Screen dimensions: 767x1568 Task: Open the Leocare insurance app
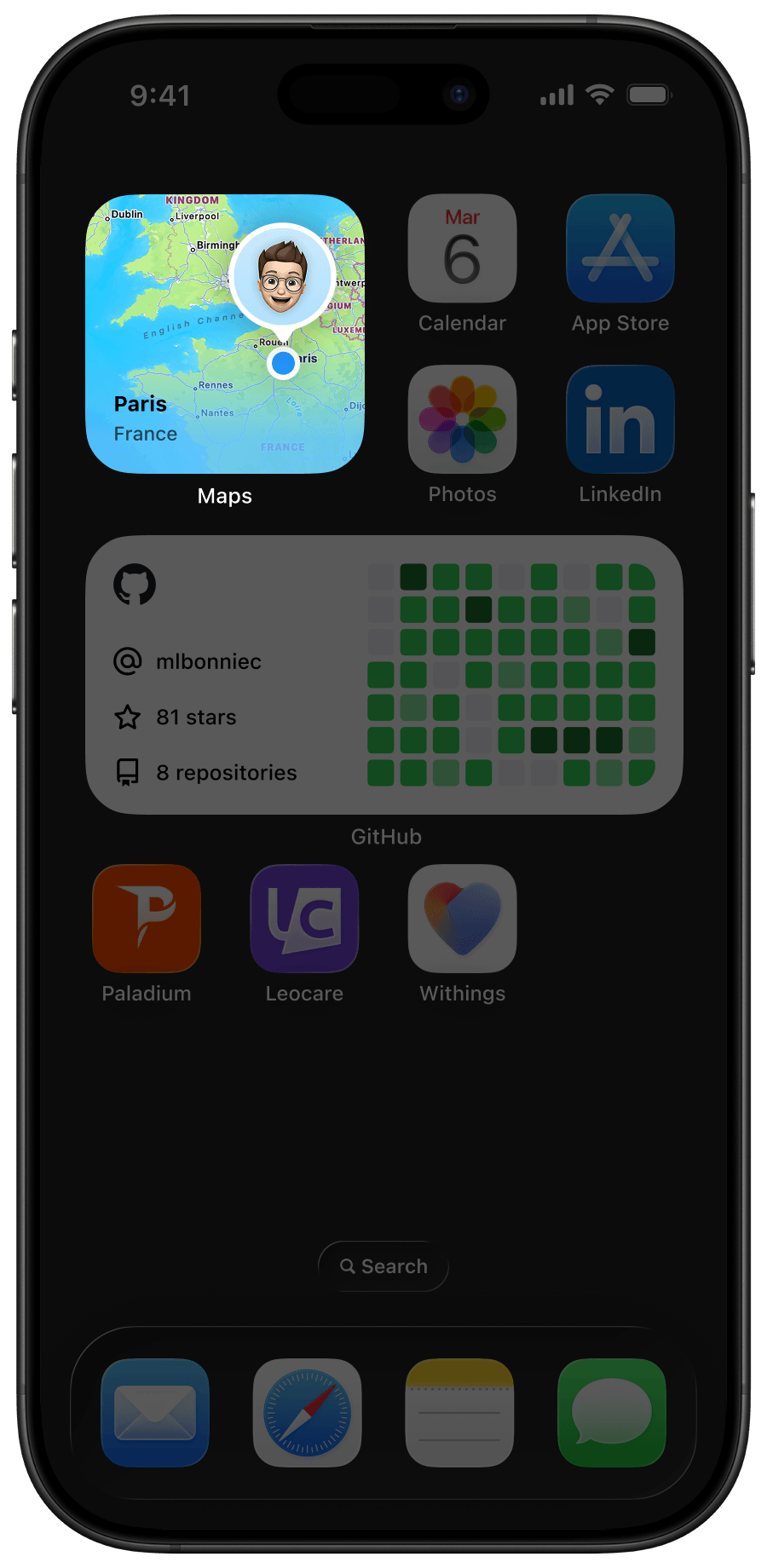pos(304,918)
